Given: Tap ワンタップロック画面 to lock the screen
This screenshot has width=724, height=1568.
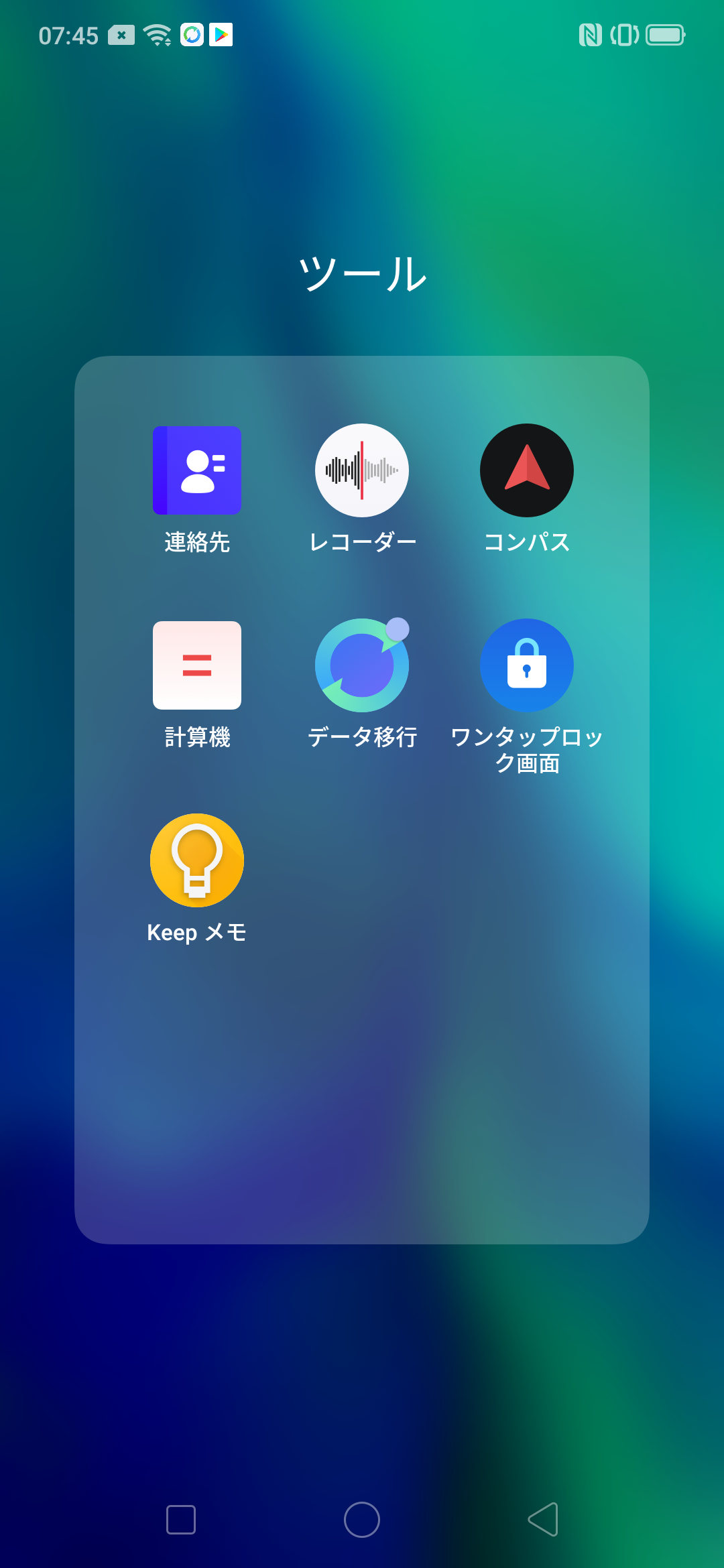Looking at the screenshot, I should click(x=527, y=665).
